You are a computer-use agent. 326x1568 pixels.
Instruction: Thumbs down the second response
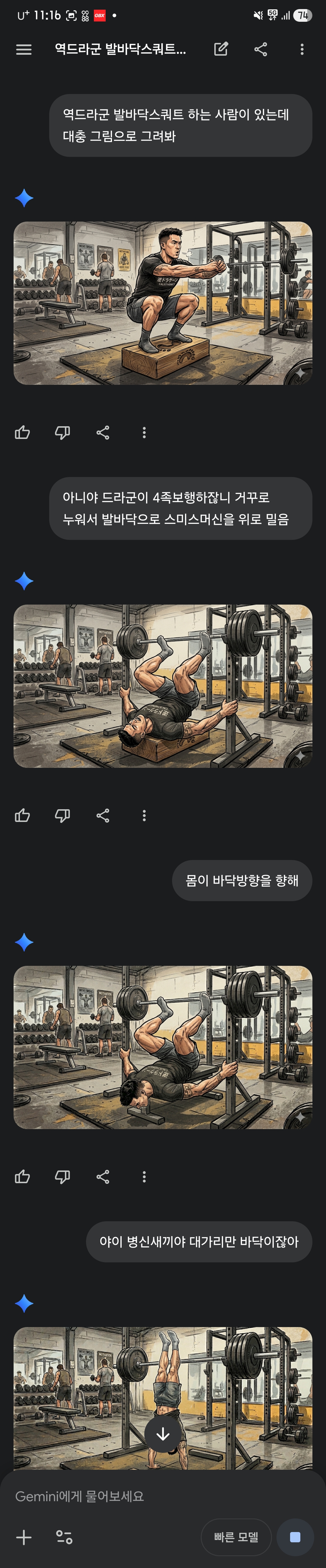63,815
